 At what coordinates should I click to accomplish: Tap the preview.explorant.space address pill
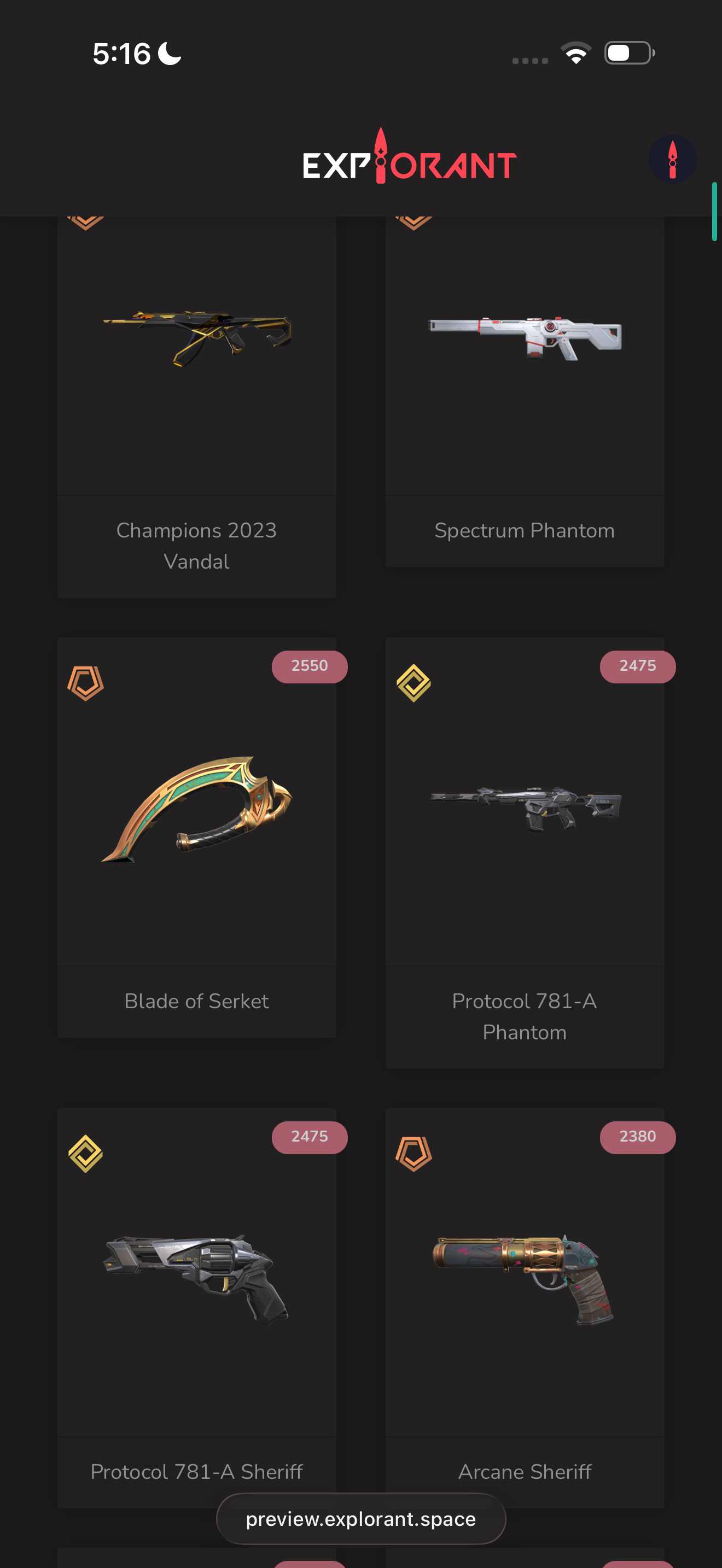pos(360,1519)
